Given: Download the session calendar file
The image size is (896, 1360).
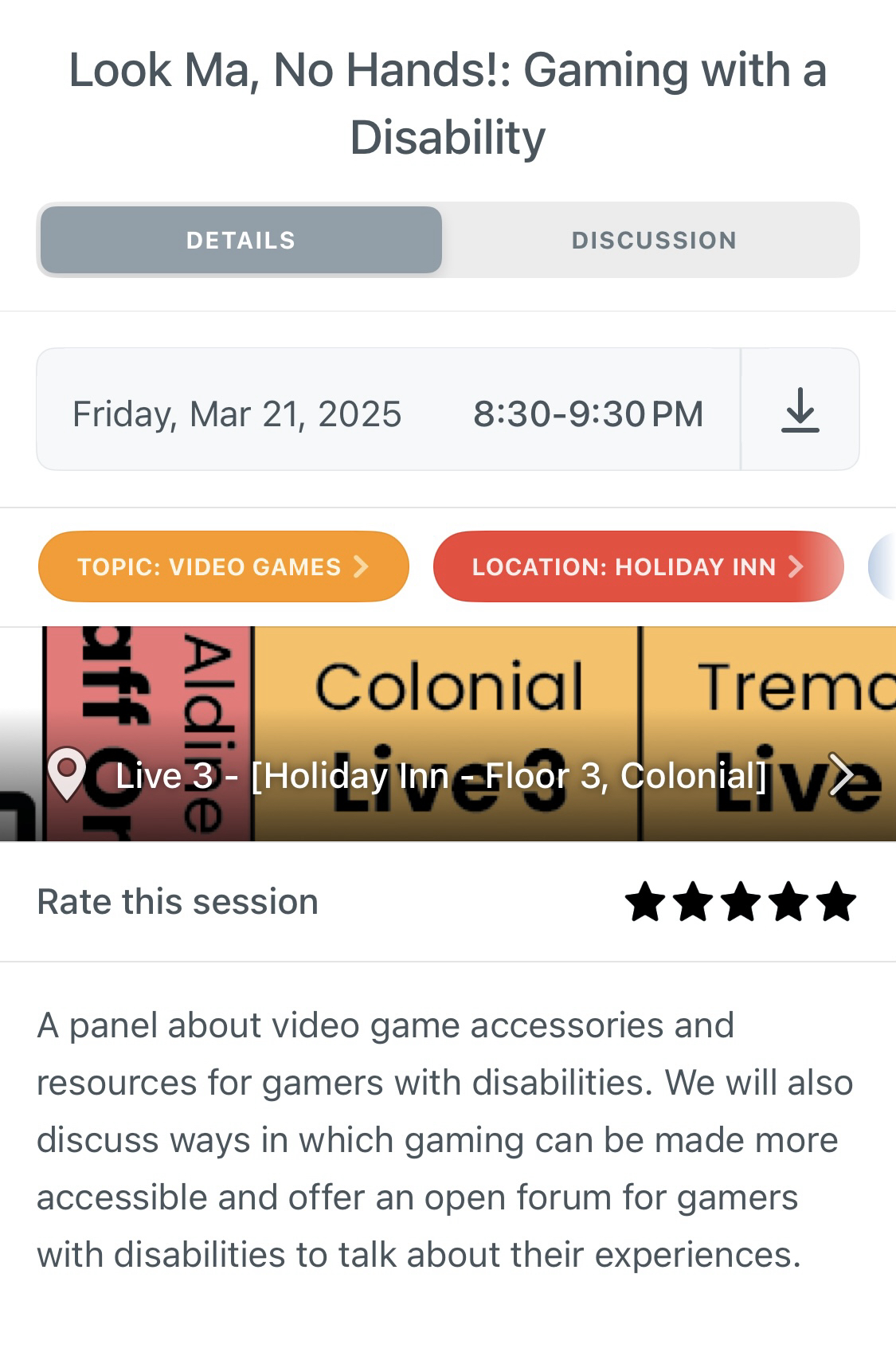Looking at the screenshot, I should (800, 410).
